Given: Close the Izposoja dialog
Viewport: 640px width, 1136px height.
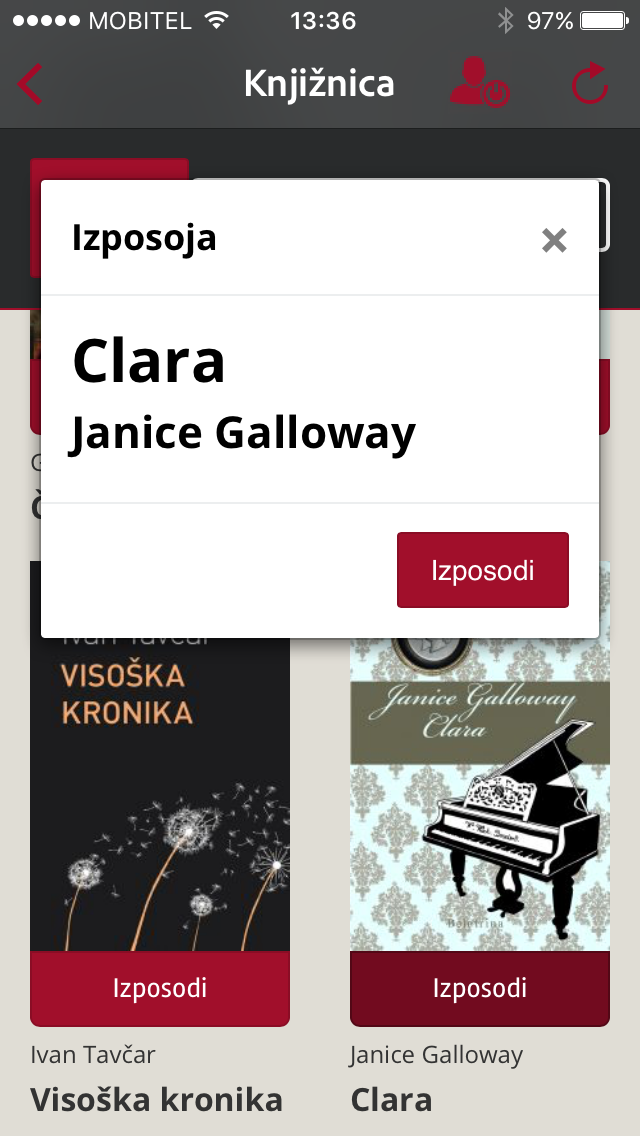Looking at the screenshot, I should coord(554,240).
